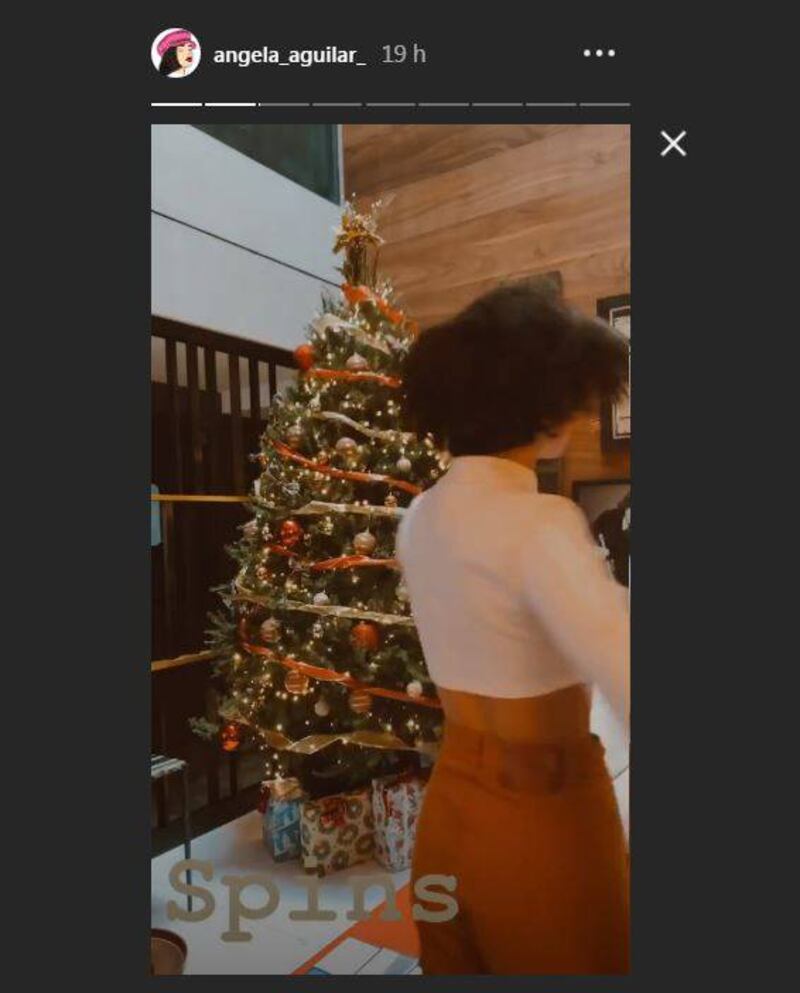Open angela_aguilar_ profile picture

tap(176, 53)
